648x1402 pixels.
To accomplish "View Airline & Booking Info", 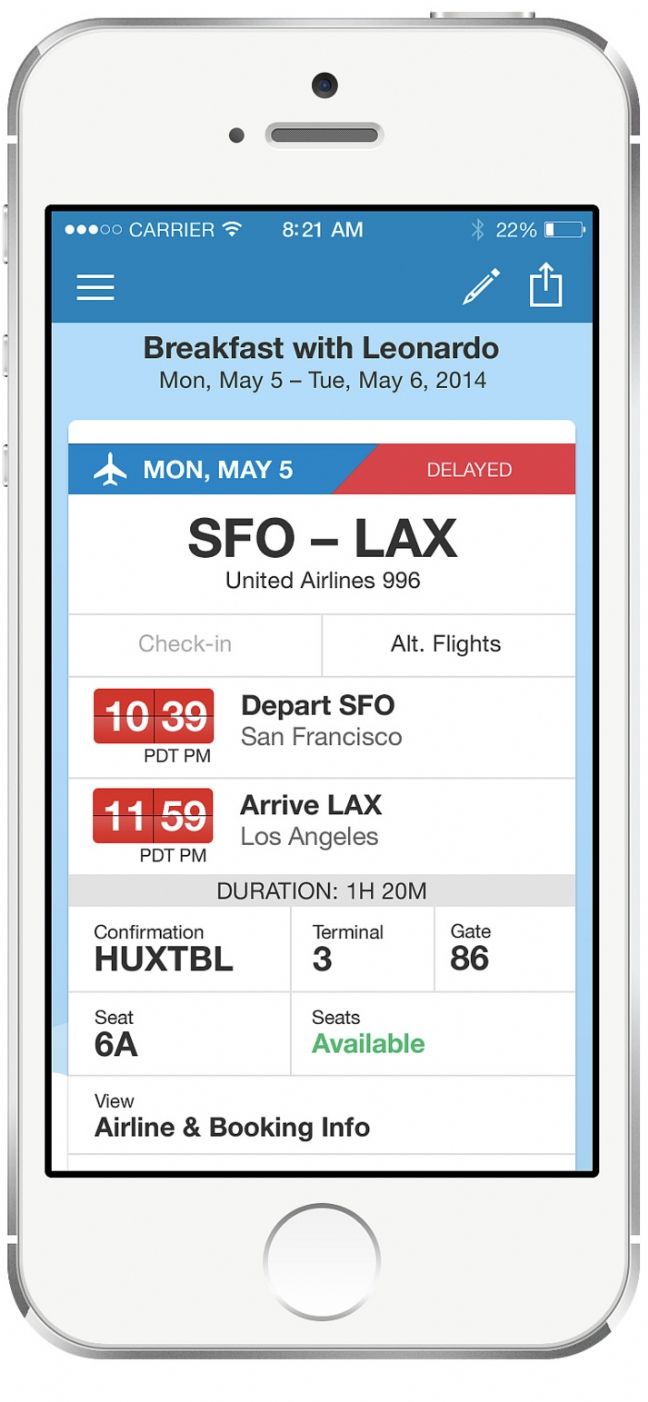I will (x=322, y=1116).
